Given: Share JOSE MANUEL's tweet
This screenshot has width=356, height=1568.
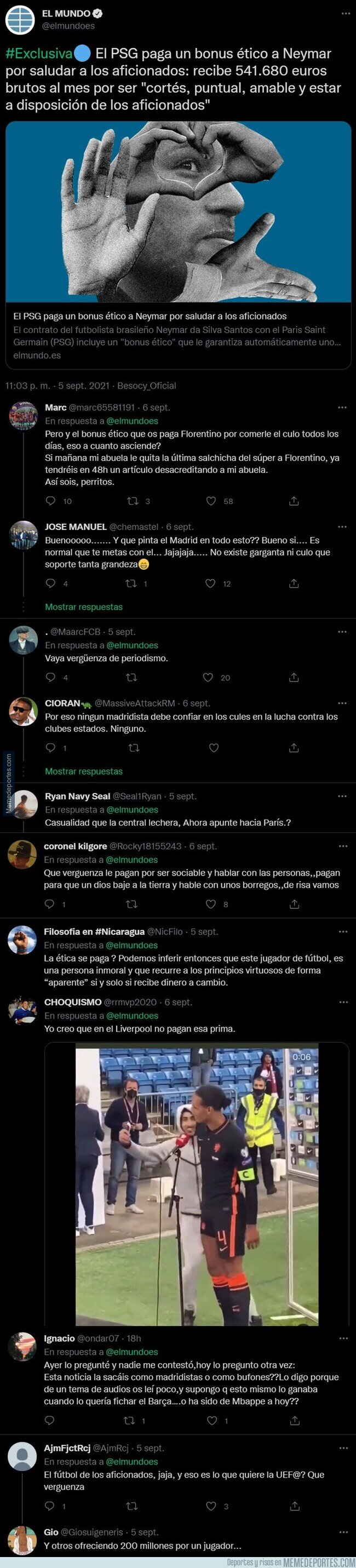Looking at the screenshot, I should (294, 583).
